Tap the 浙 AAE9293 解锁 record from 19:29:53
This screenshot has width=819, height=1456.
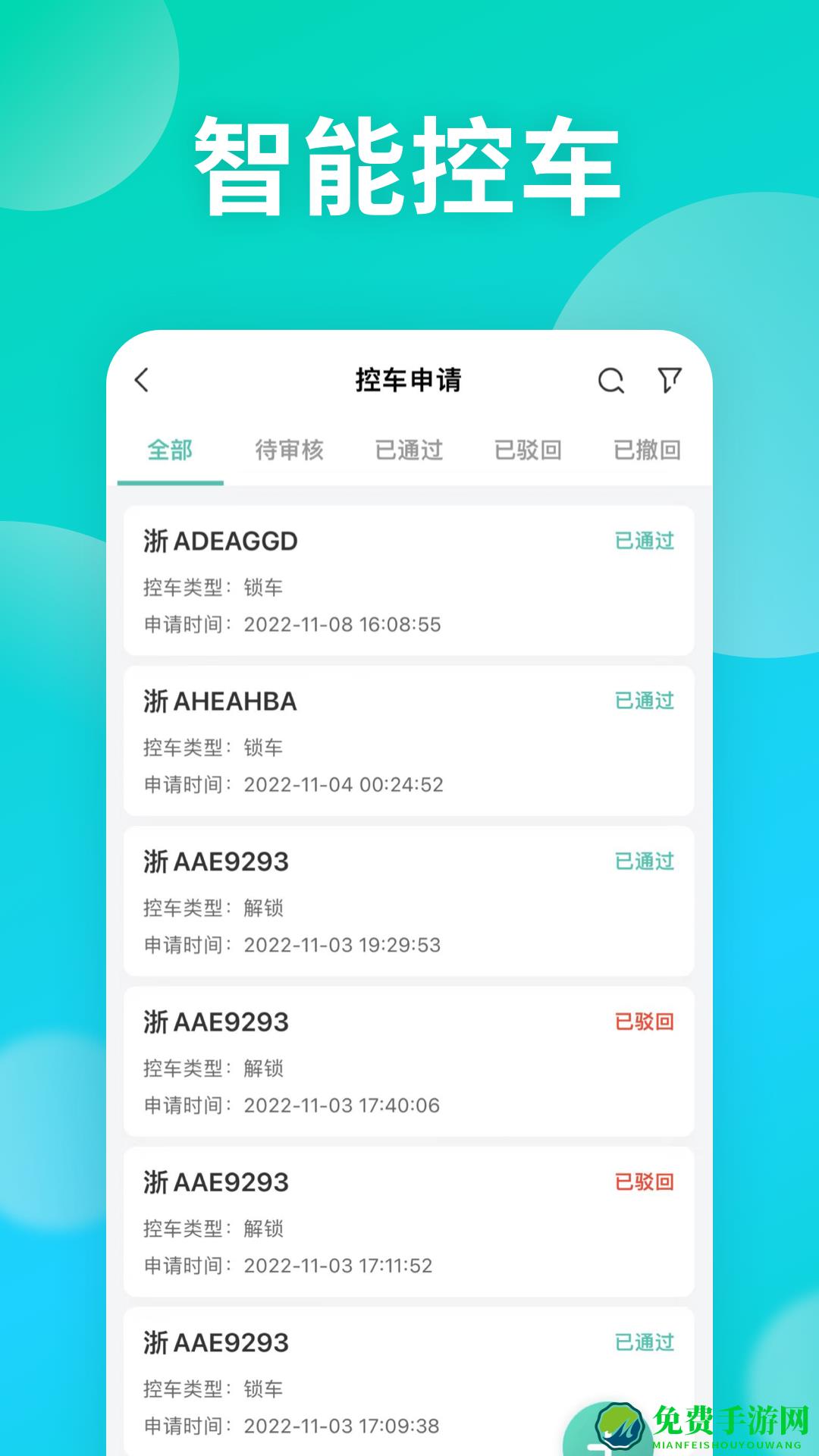coord(409,900)
